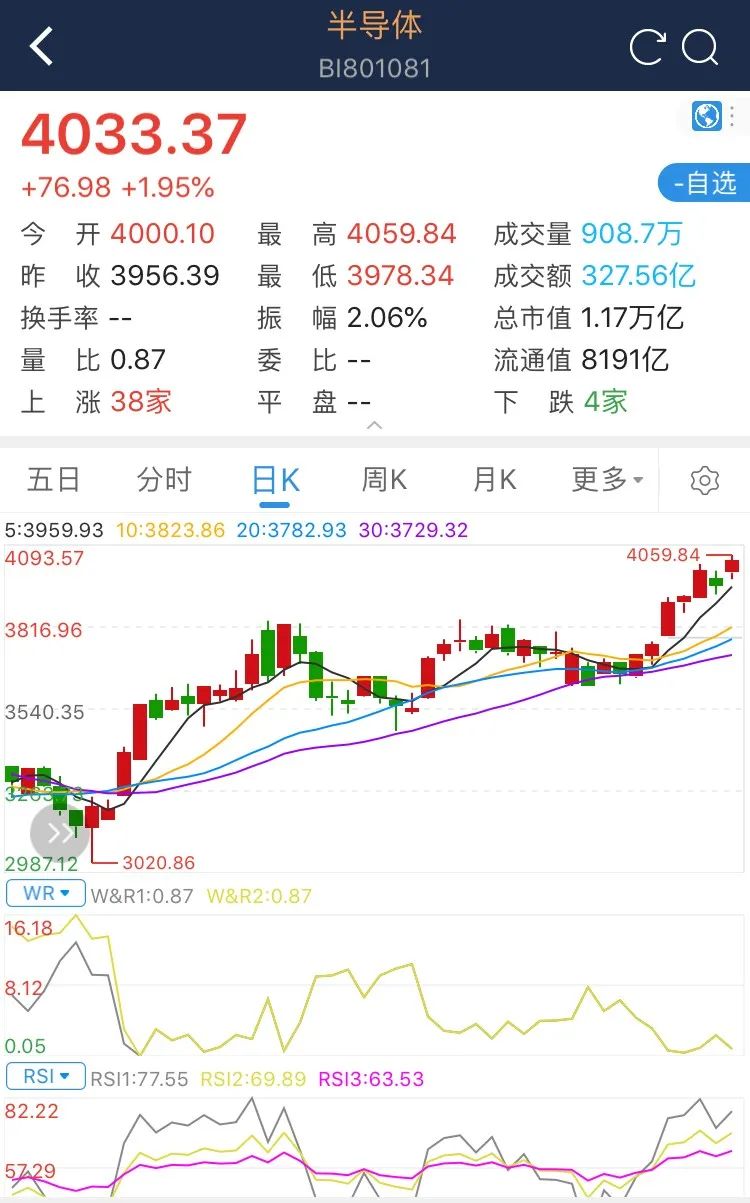Switch to the 月K chart tab

pyautogui.click(x=494, y=480)
